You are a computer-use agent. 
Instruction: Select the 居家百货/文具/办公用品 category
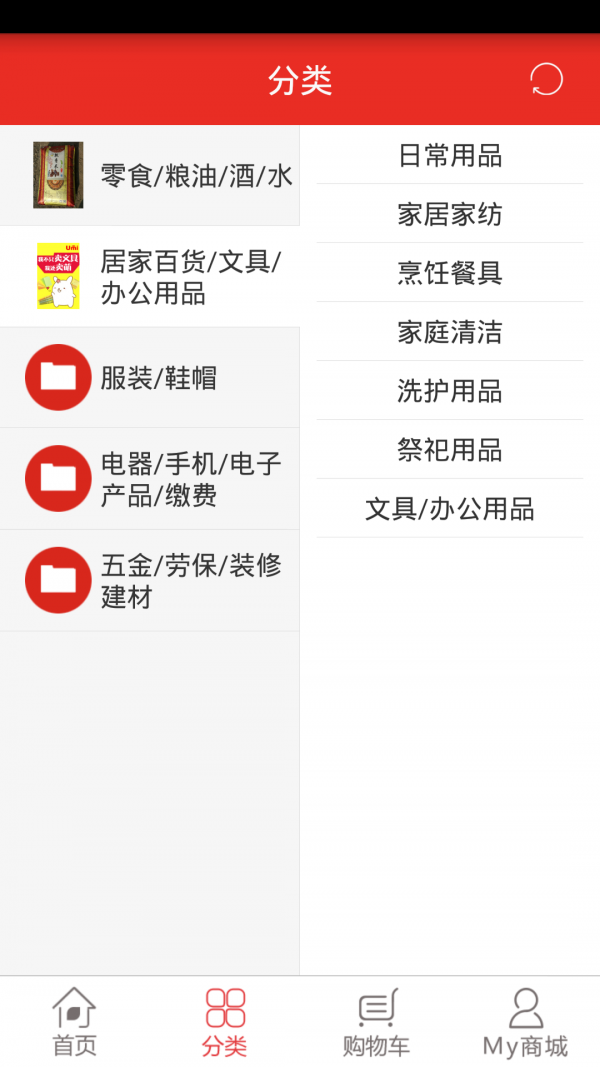click(x=150, y=277)
